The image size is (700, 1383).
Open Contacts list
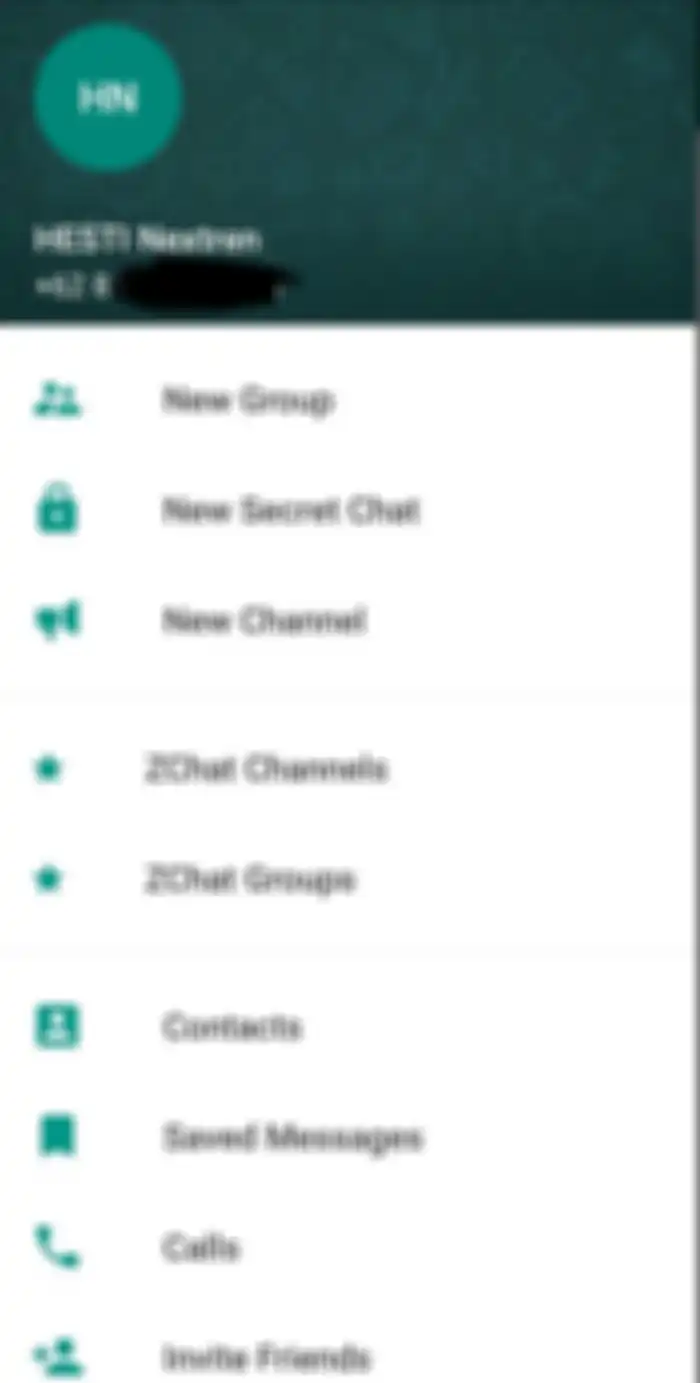[231, 1027]
